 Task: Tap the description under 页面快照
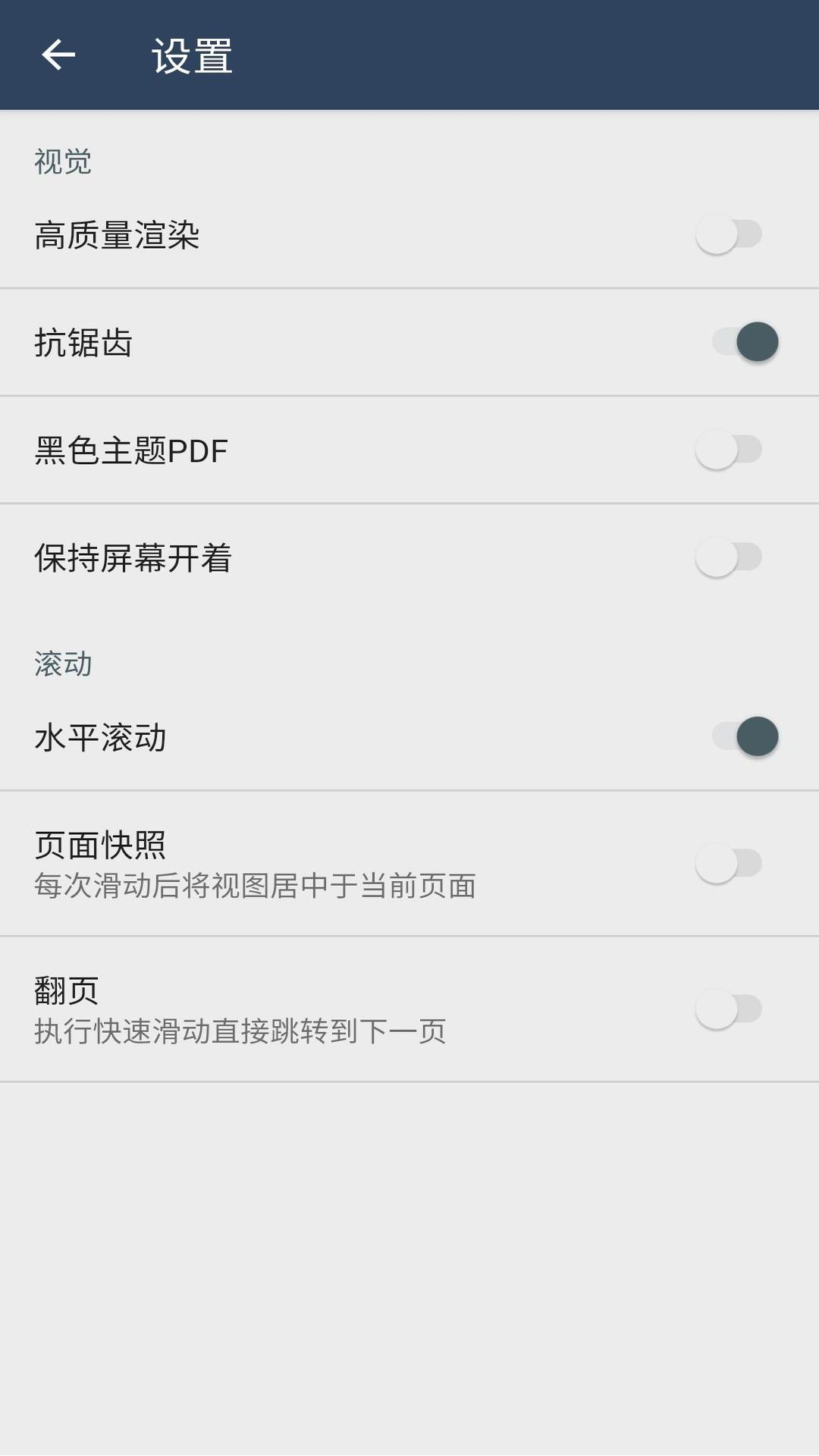click(256, 886)
